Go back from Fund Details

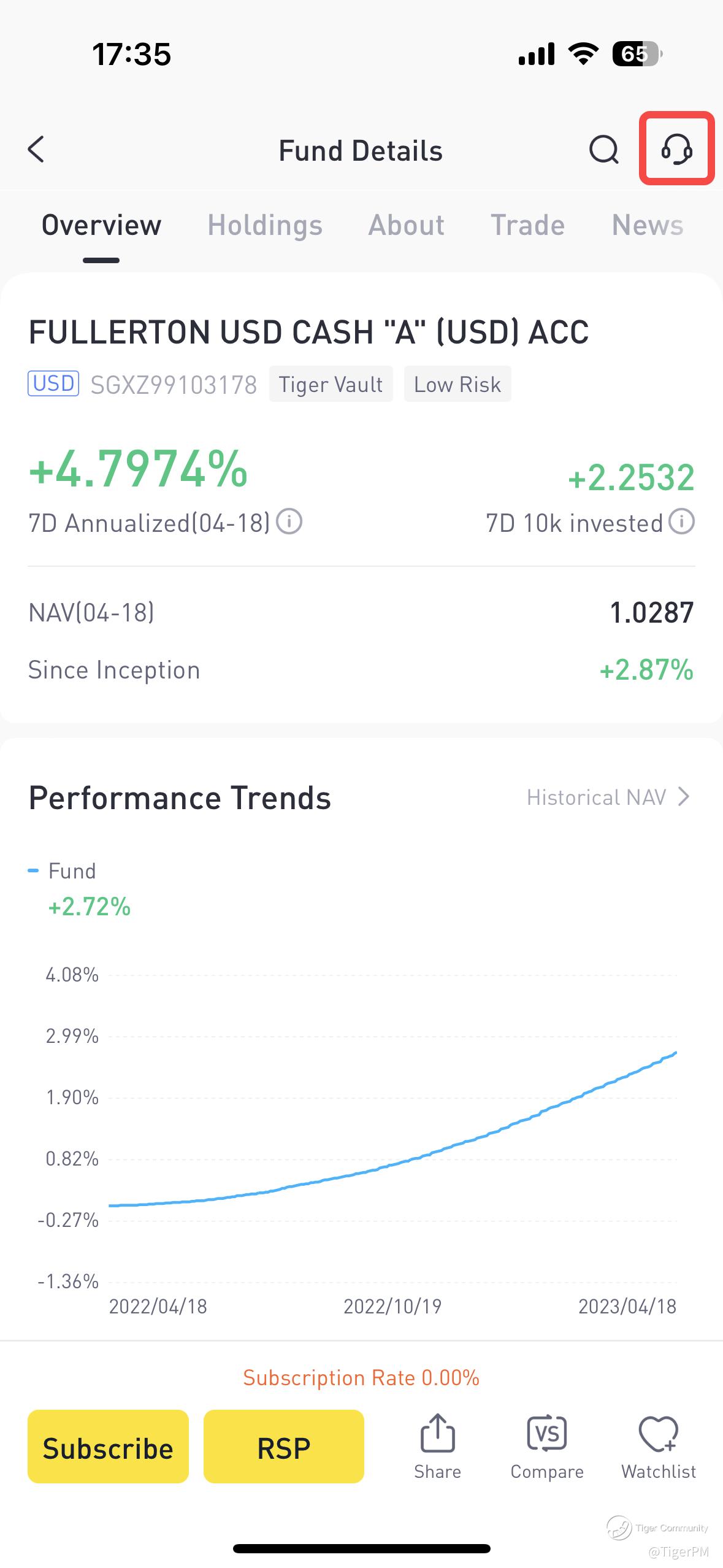point(37,150)
